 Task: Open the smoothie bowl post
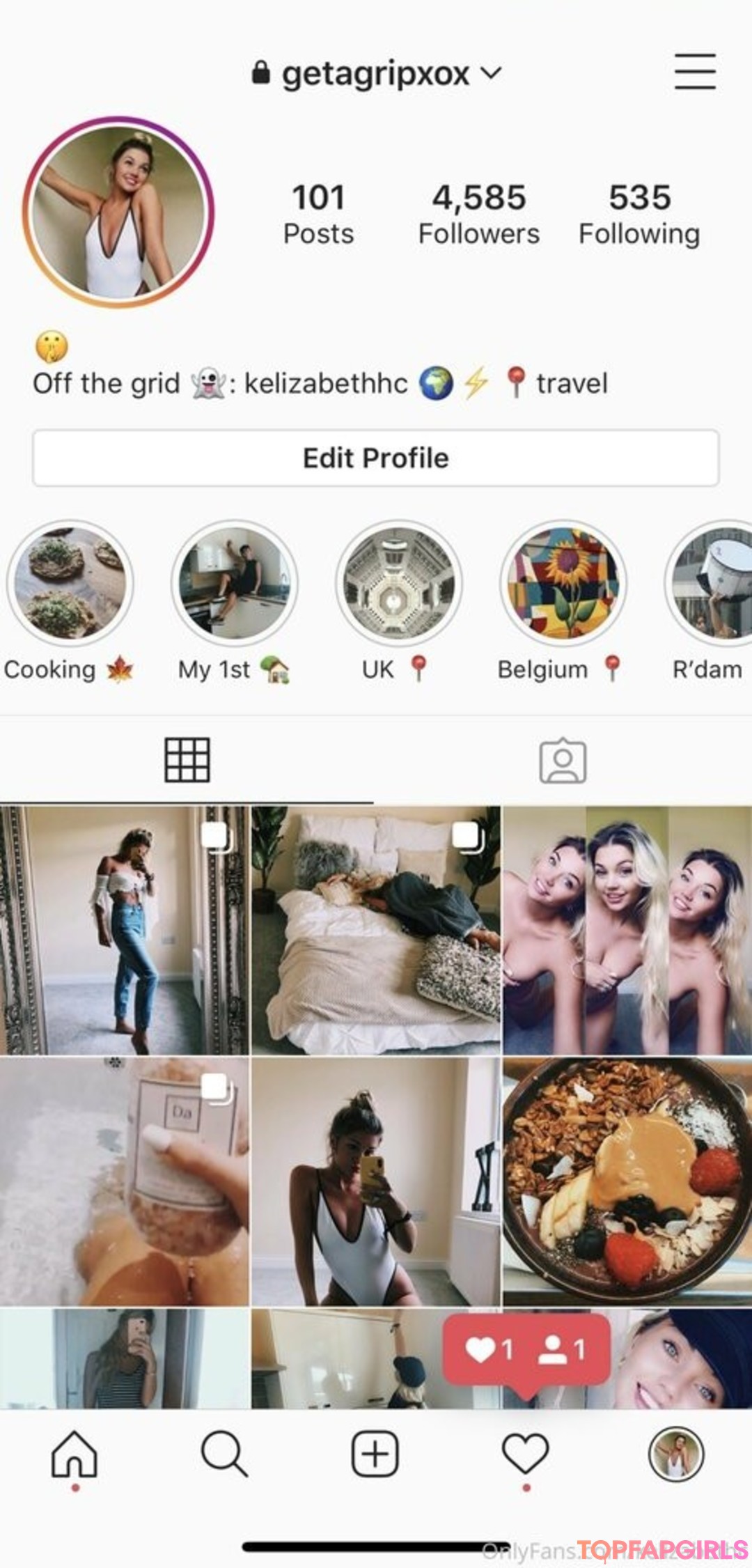pos(627,1181)
